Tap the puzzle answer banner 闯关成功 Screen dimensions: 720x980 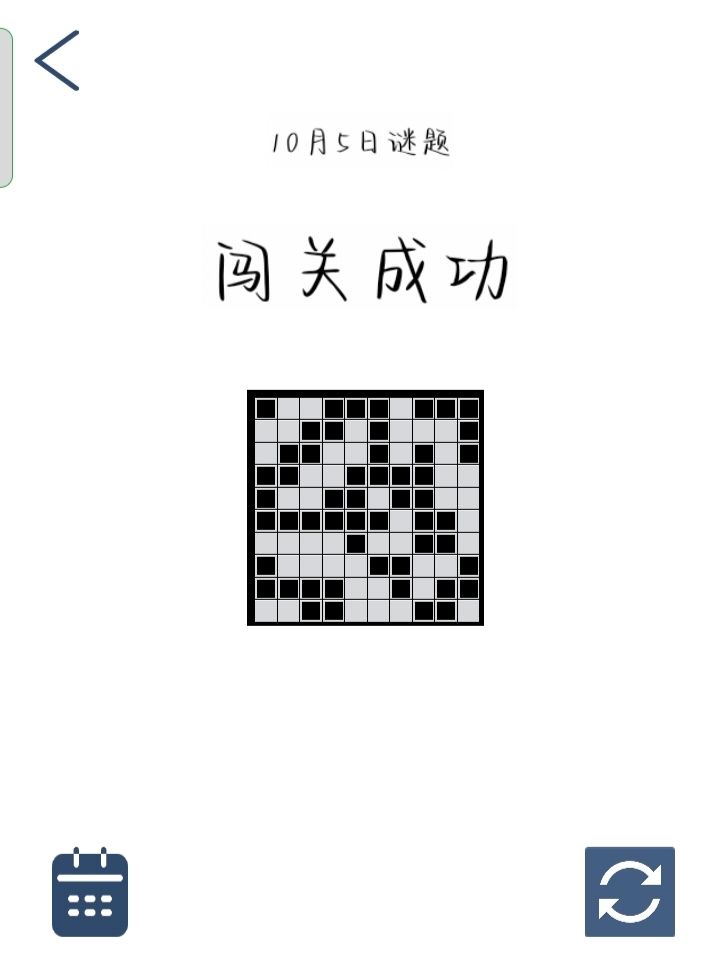tap(363, 265)
